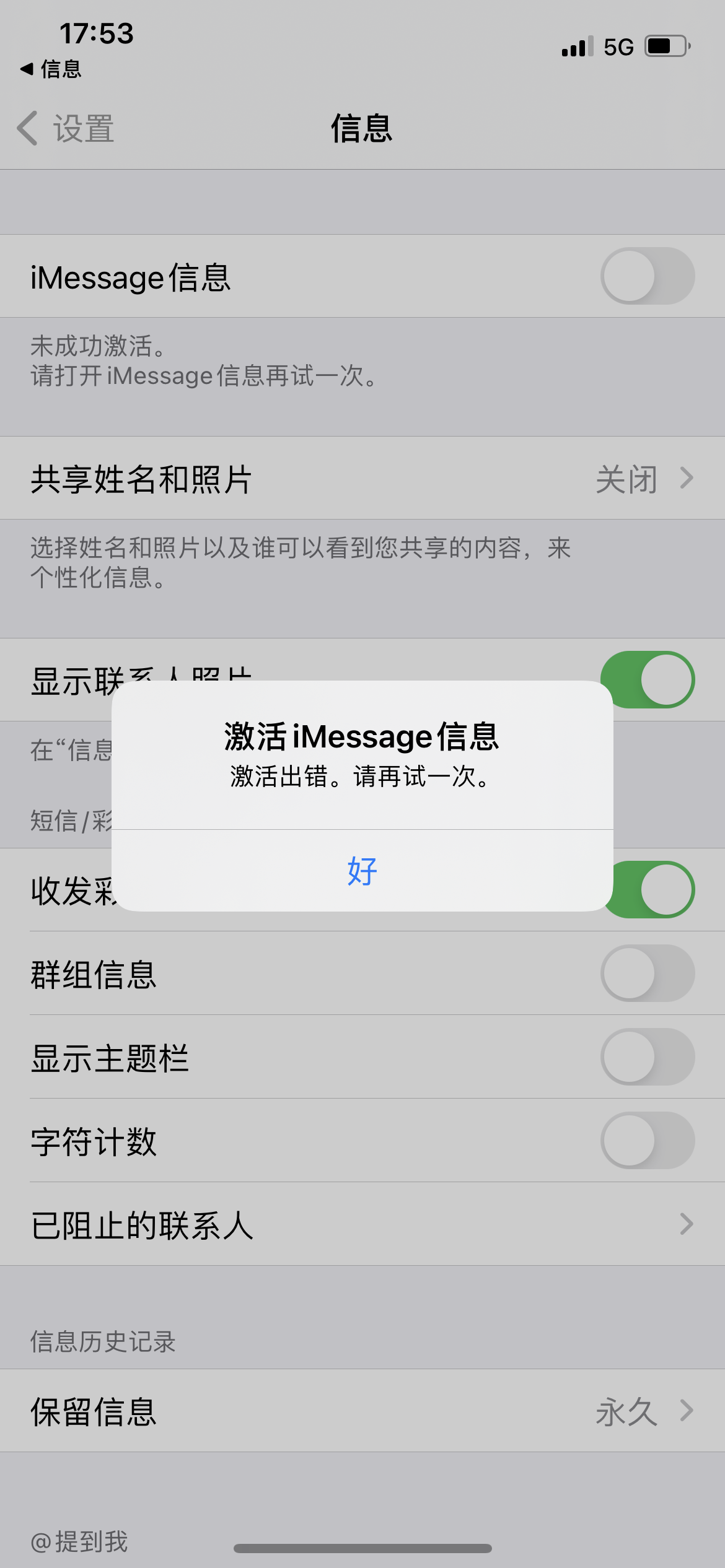The image size is (725, 1568).
Task: Dismiss the activation error by tapping 好
Action: click(362, 871)
